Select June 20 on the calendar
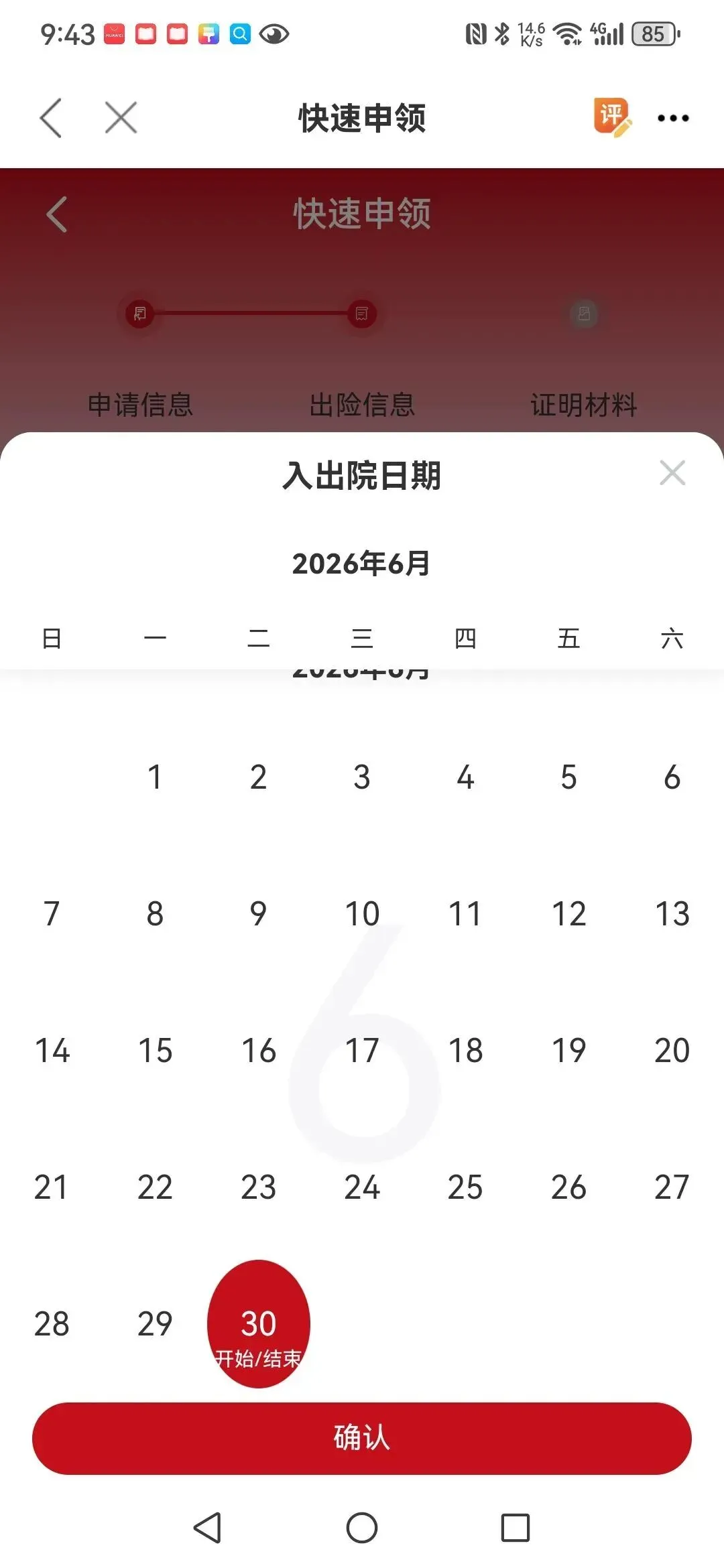 672,1051
